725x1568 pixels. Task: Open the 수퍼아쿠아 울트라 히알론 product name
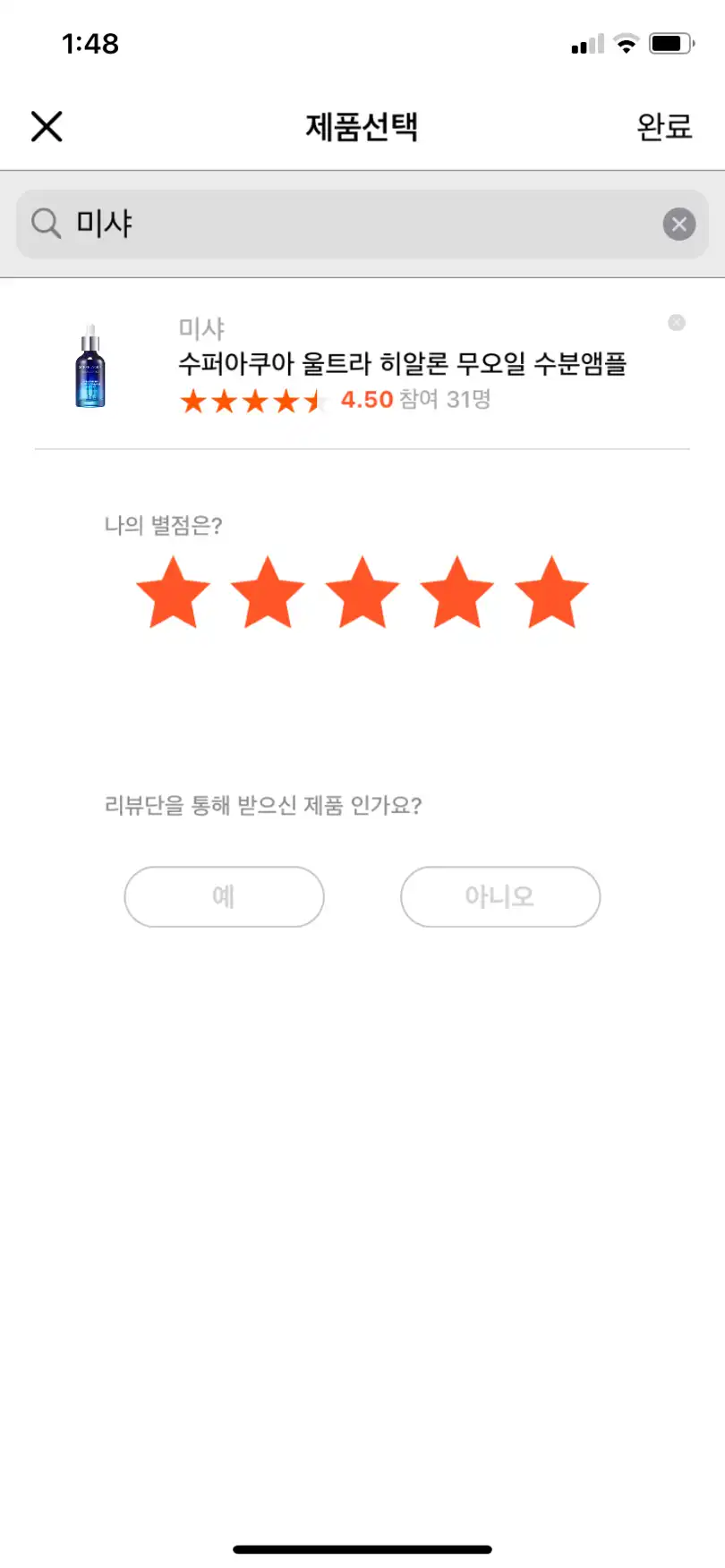coord(403,364)
